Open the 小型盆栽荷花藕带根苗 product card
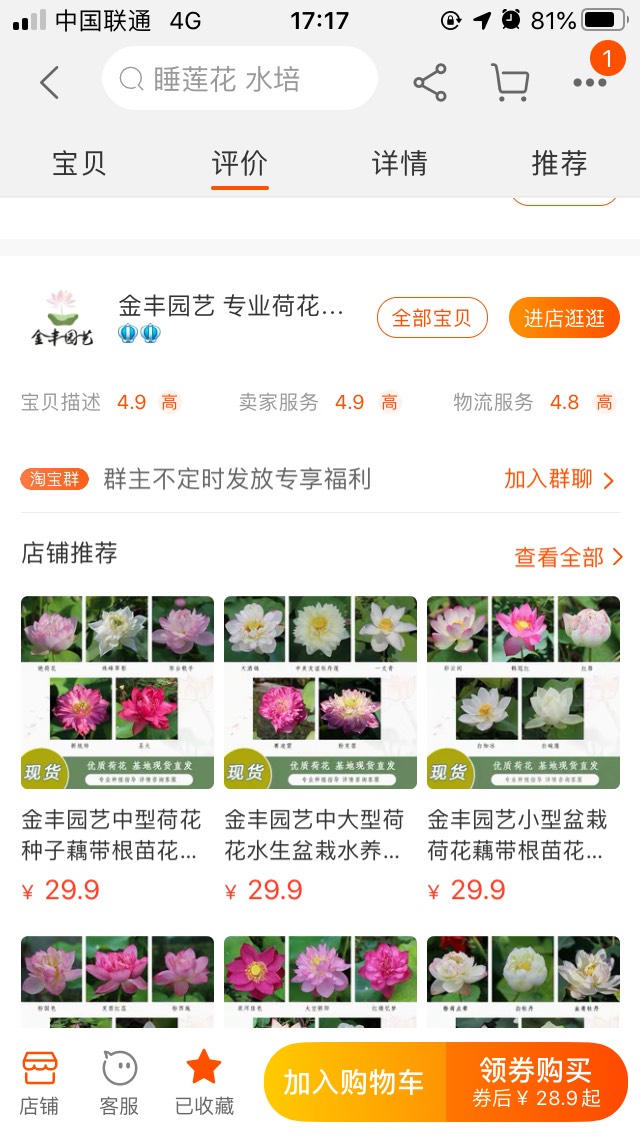Viewport: 640px width, 1136px height. point(523,750)
